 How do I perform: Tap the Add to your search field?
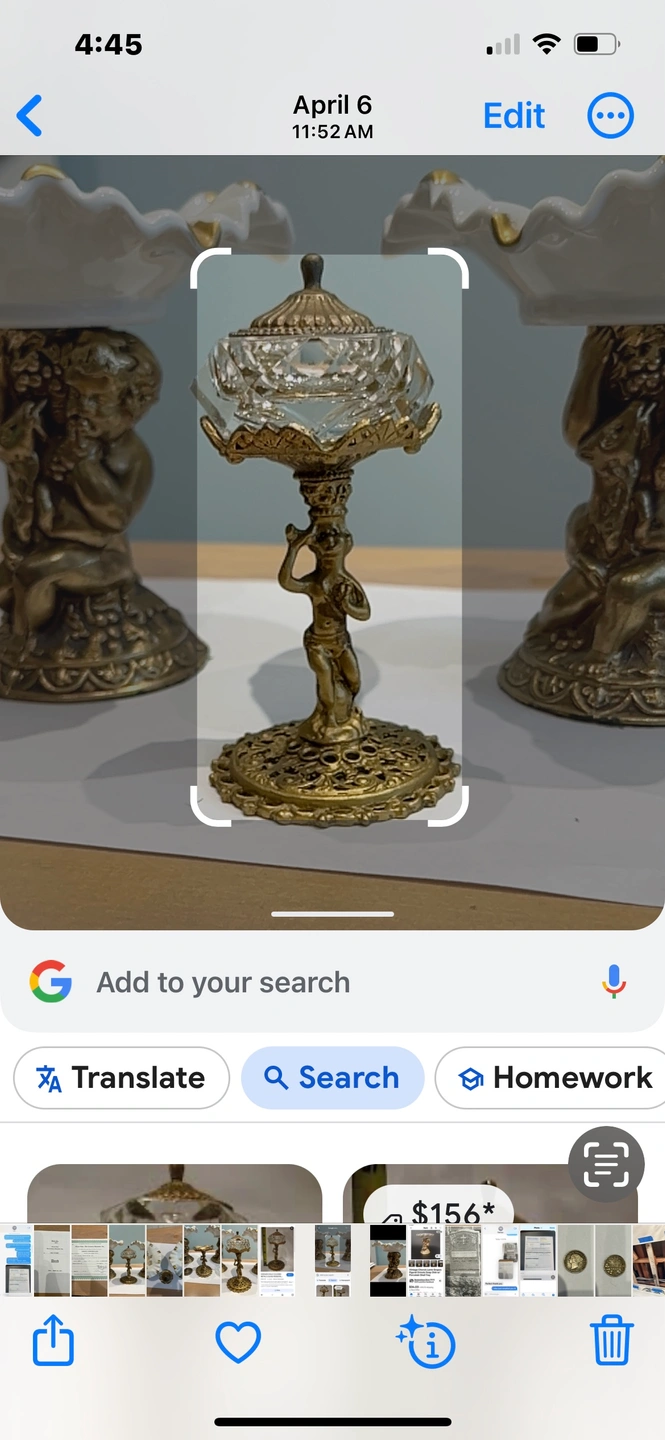click(x=300, y=982)
